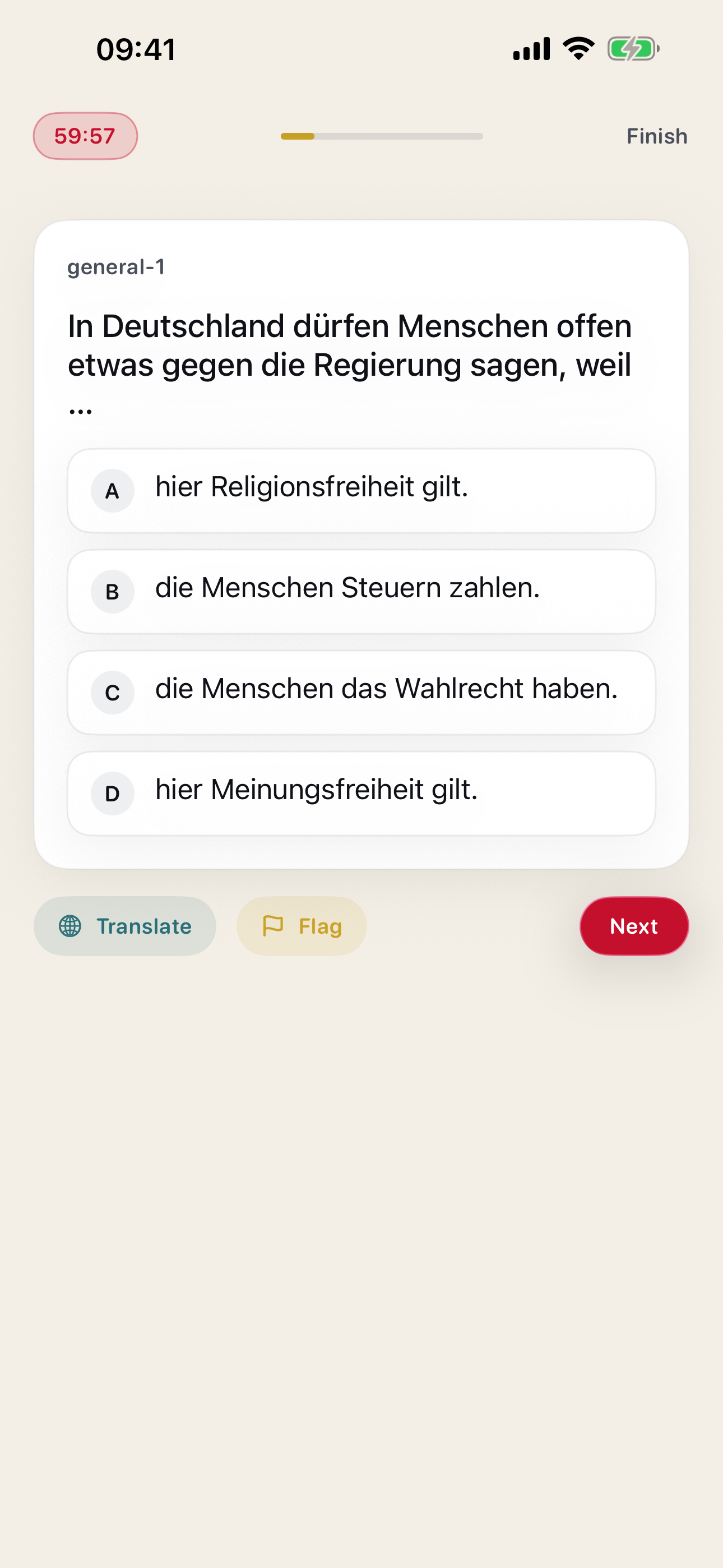Choose answer B about Steuern zahlen
Screen dimensions: 723x1568
tap(361, 591)
